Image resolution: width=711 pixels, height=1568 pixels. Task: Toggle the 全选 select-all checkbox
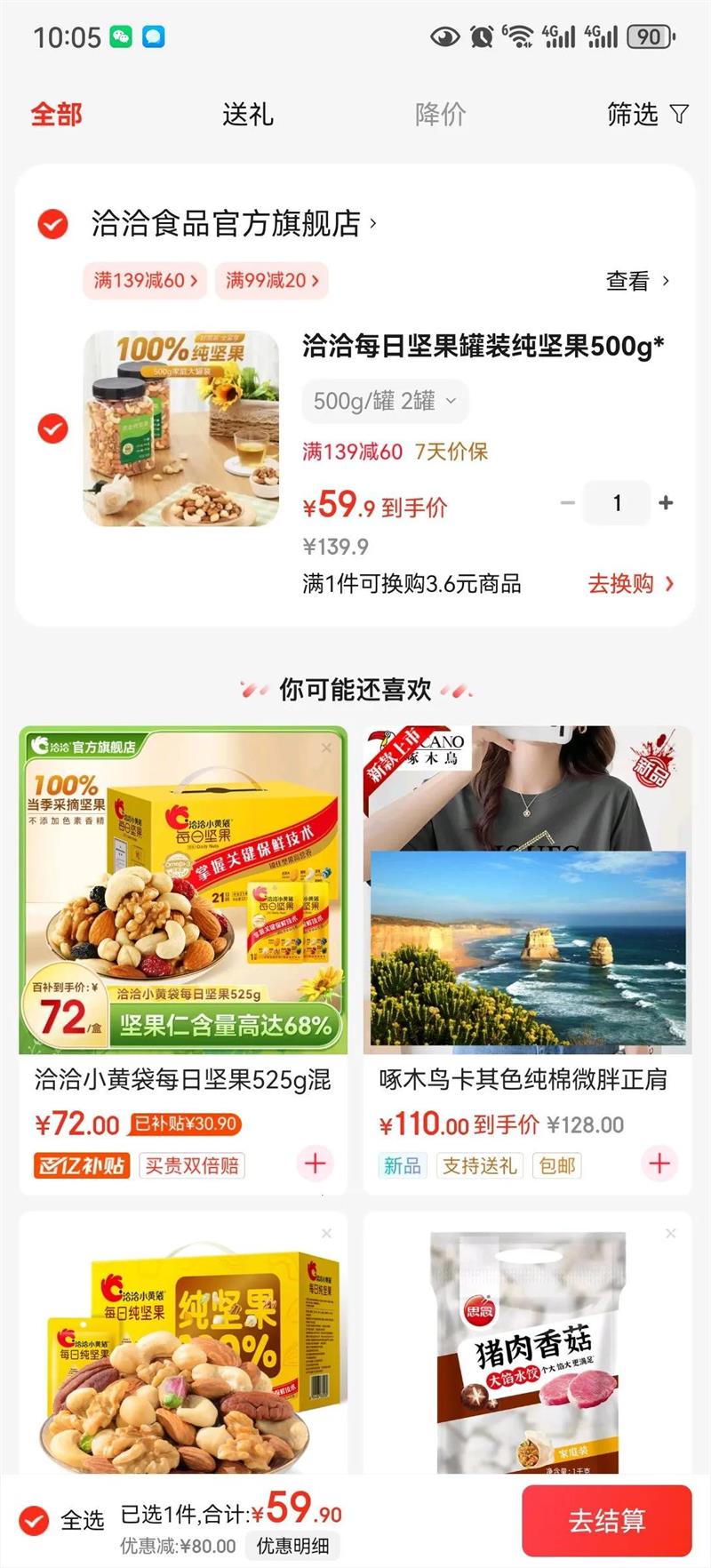tap(35, 1521)
